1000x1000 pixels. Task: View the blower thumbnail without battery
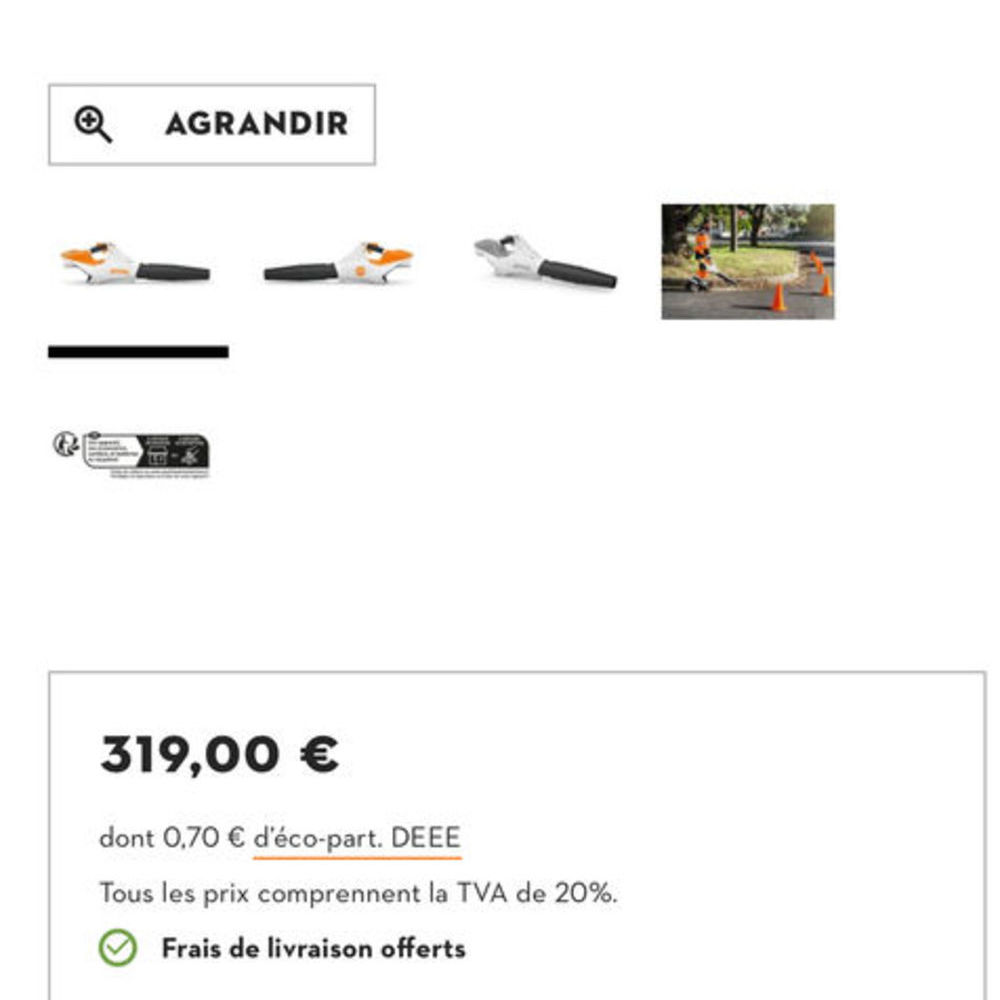(545, 262)
